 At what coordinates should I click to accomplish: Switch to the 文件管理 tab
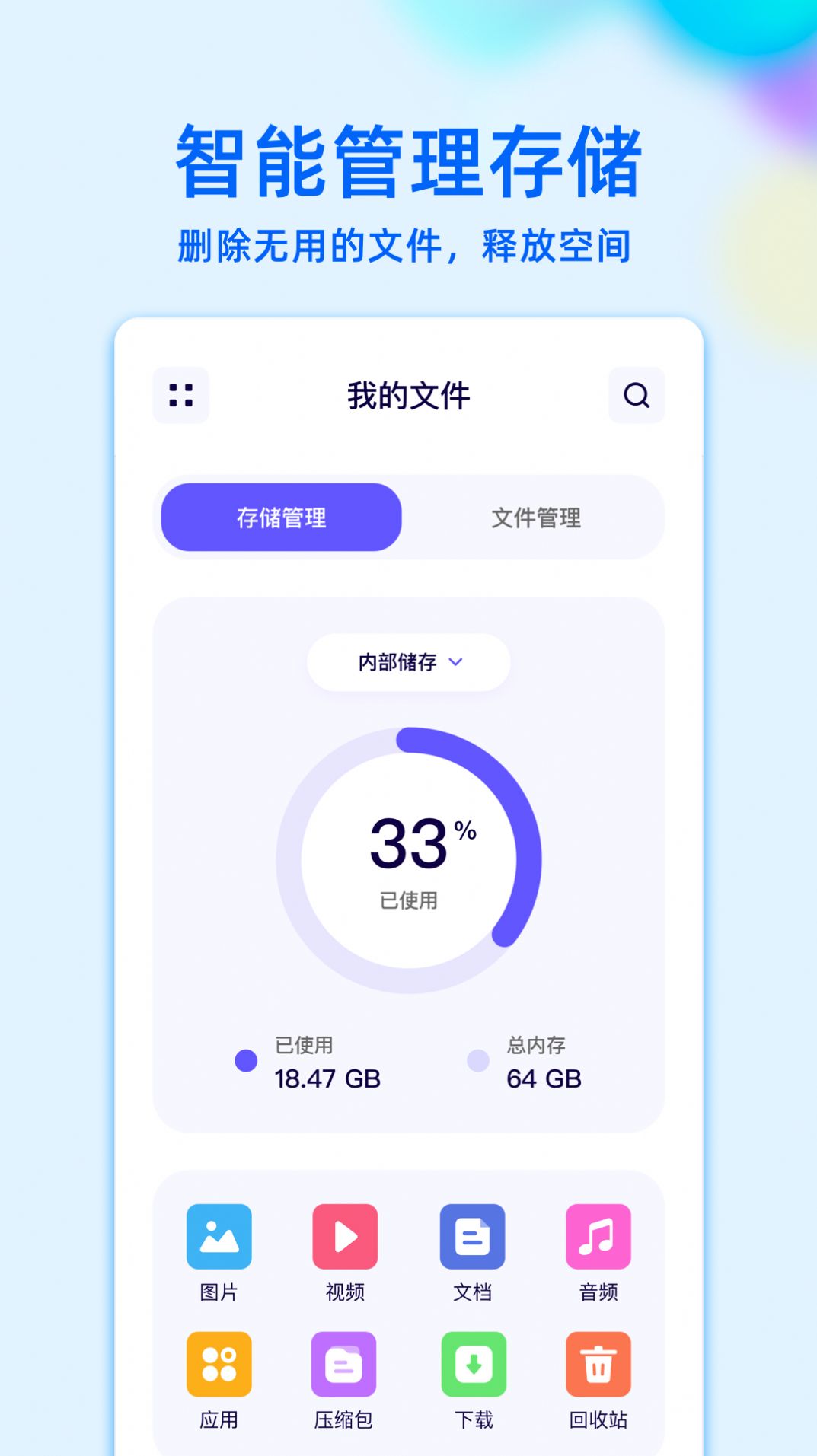[x=538, y=518]
